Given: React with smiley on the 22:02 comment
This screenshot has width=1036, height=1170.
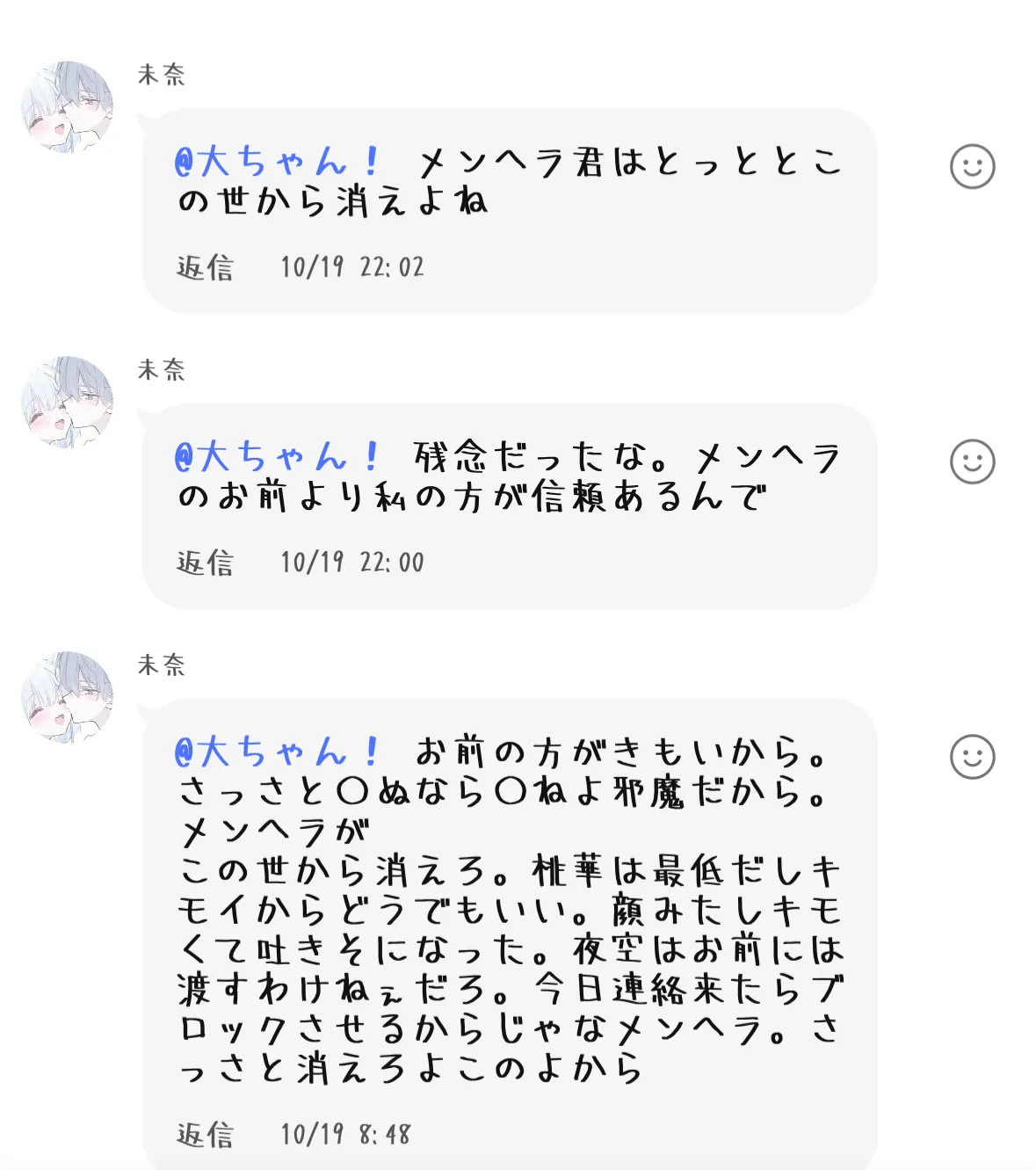Looking at the screenshot, I should (972, 166).
